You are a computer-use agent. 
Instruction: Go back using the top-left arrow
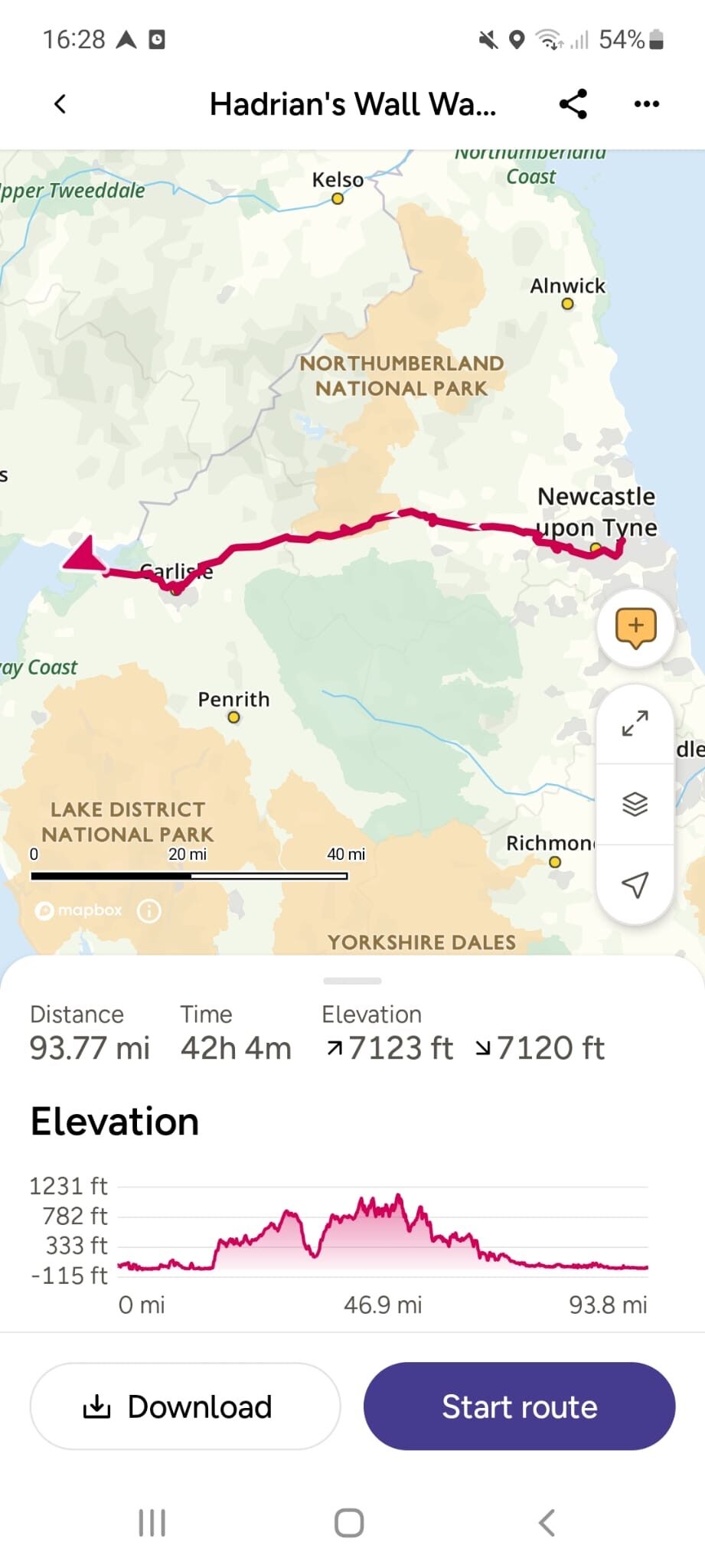60,104
